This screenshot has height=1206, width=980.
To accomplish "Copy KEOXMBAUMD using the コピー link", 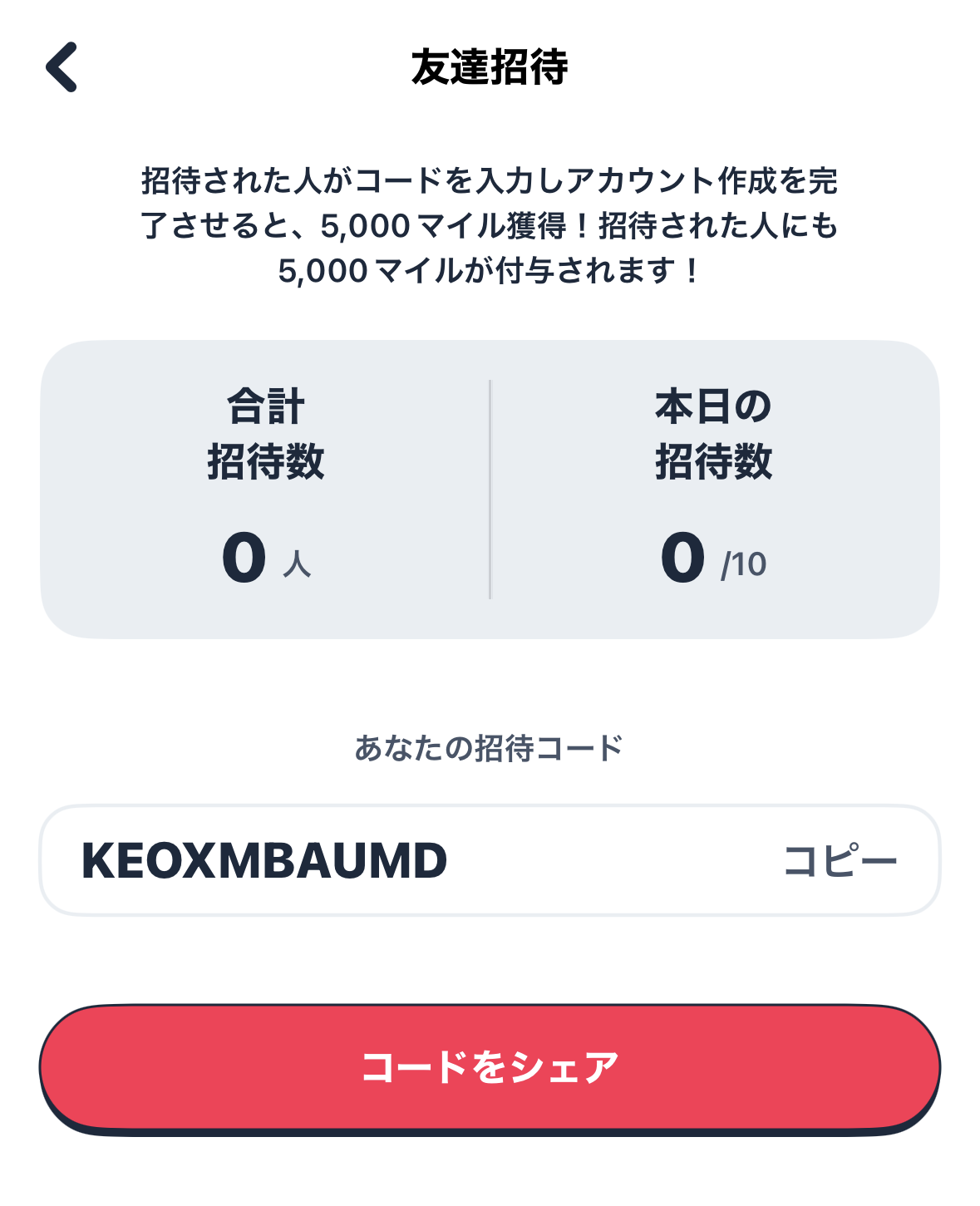I will (x=840, y=860).
